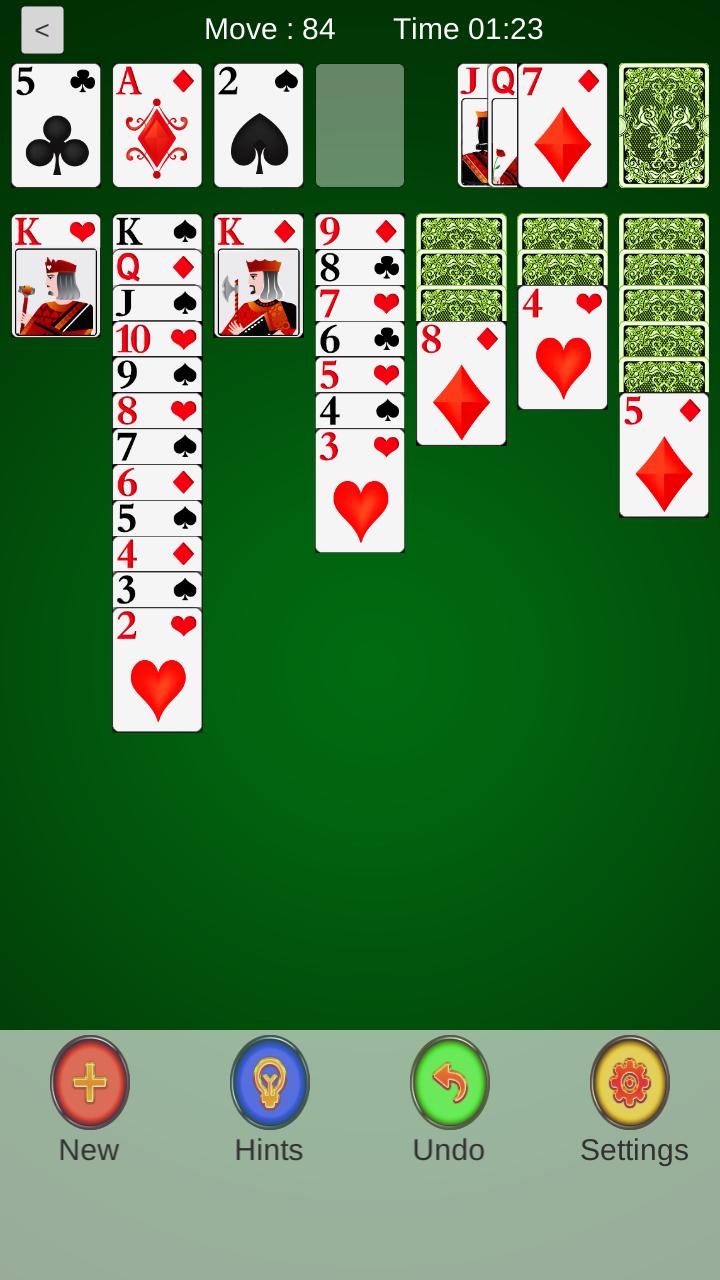
Task: Tap the 2 of spades foundation pile
Action: [258, 125]
